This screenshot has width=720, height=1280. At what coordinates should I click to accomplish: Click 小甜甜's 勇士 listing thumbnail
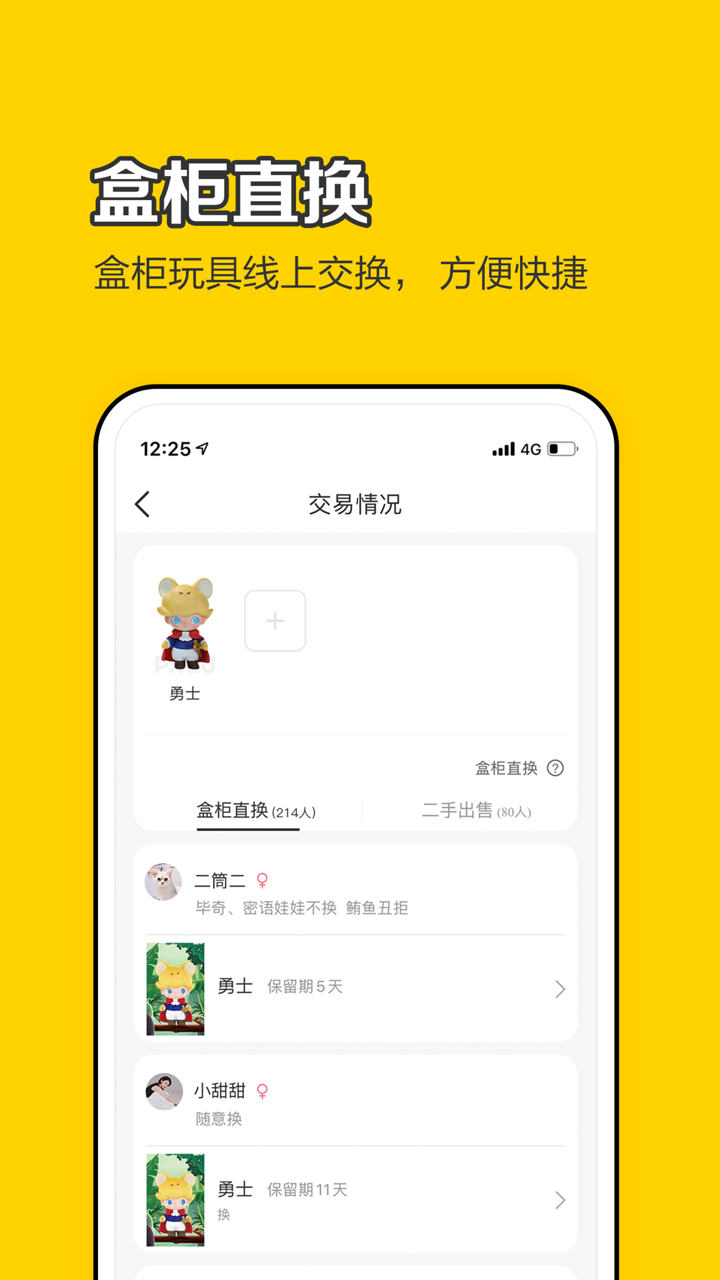176,1200
